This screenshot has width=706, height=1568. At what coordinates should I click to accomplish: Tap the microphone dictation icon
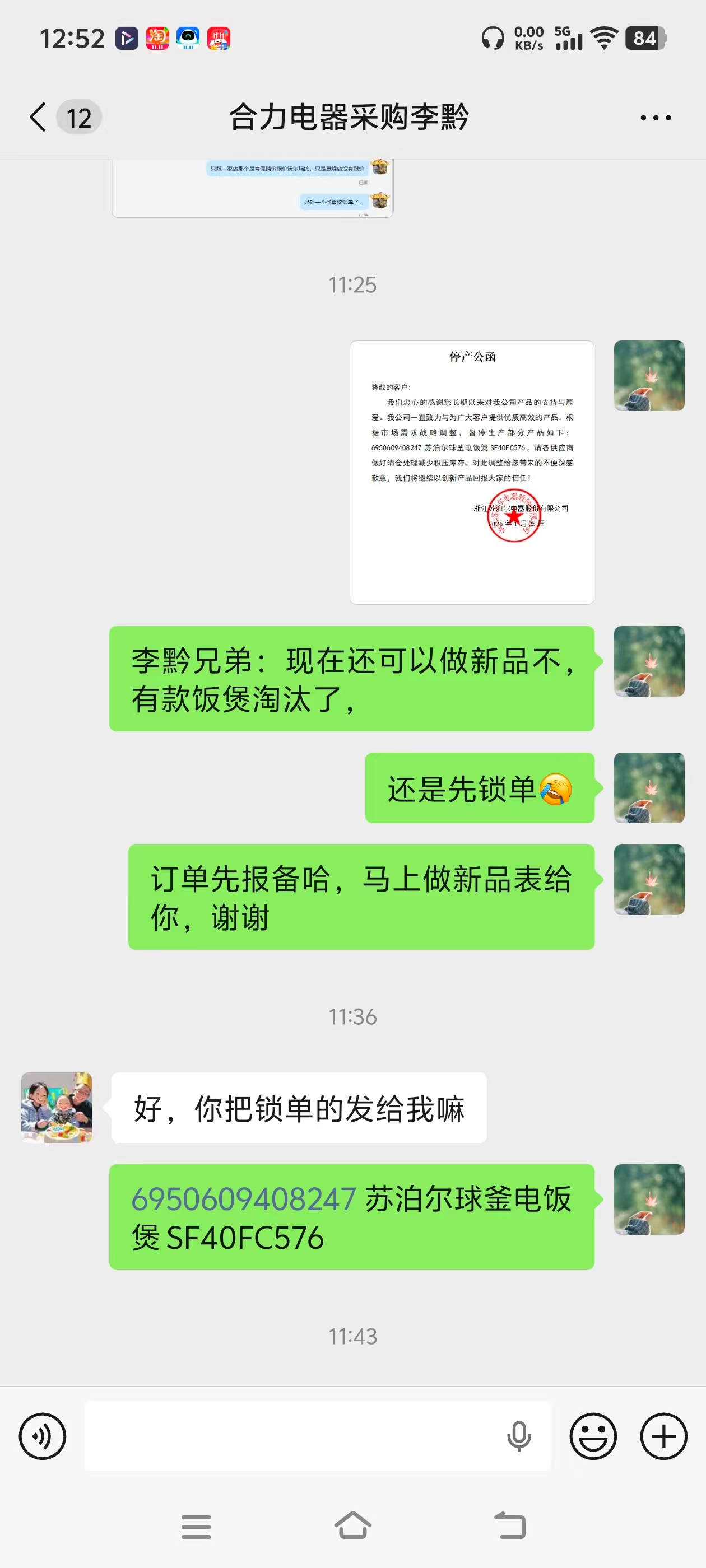coord(519,1436)
